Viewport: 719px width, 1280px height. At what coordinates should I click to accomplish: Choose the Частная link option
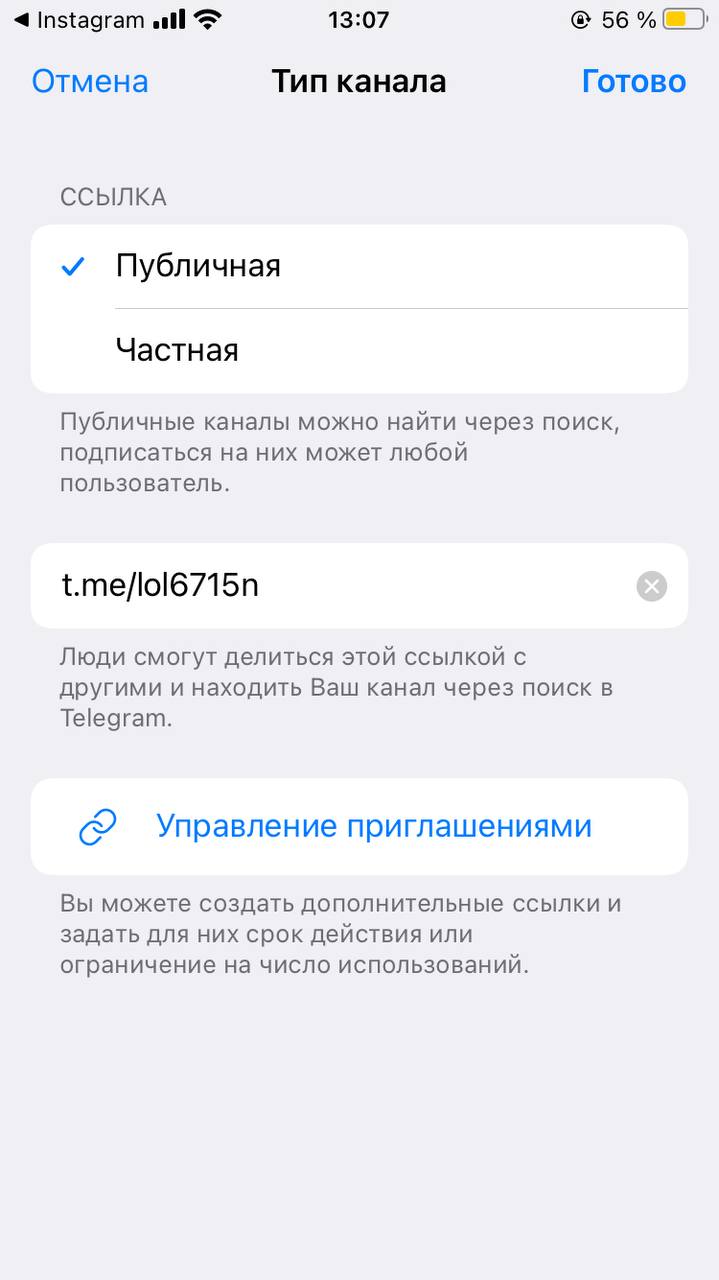pyautogui.click(x=359, y=351)
